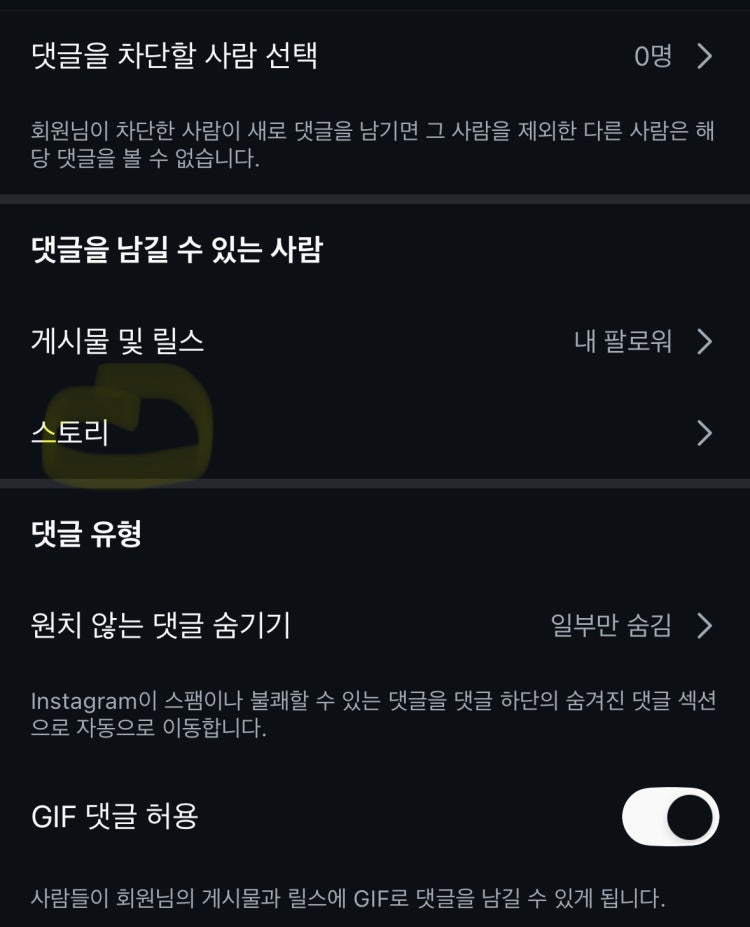750x927 pixels.
Task: Open 댓글을 차단할 사람 선택 setting
Action: [x=374, y=56]
